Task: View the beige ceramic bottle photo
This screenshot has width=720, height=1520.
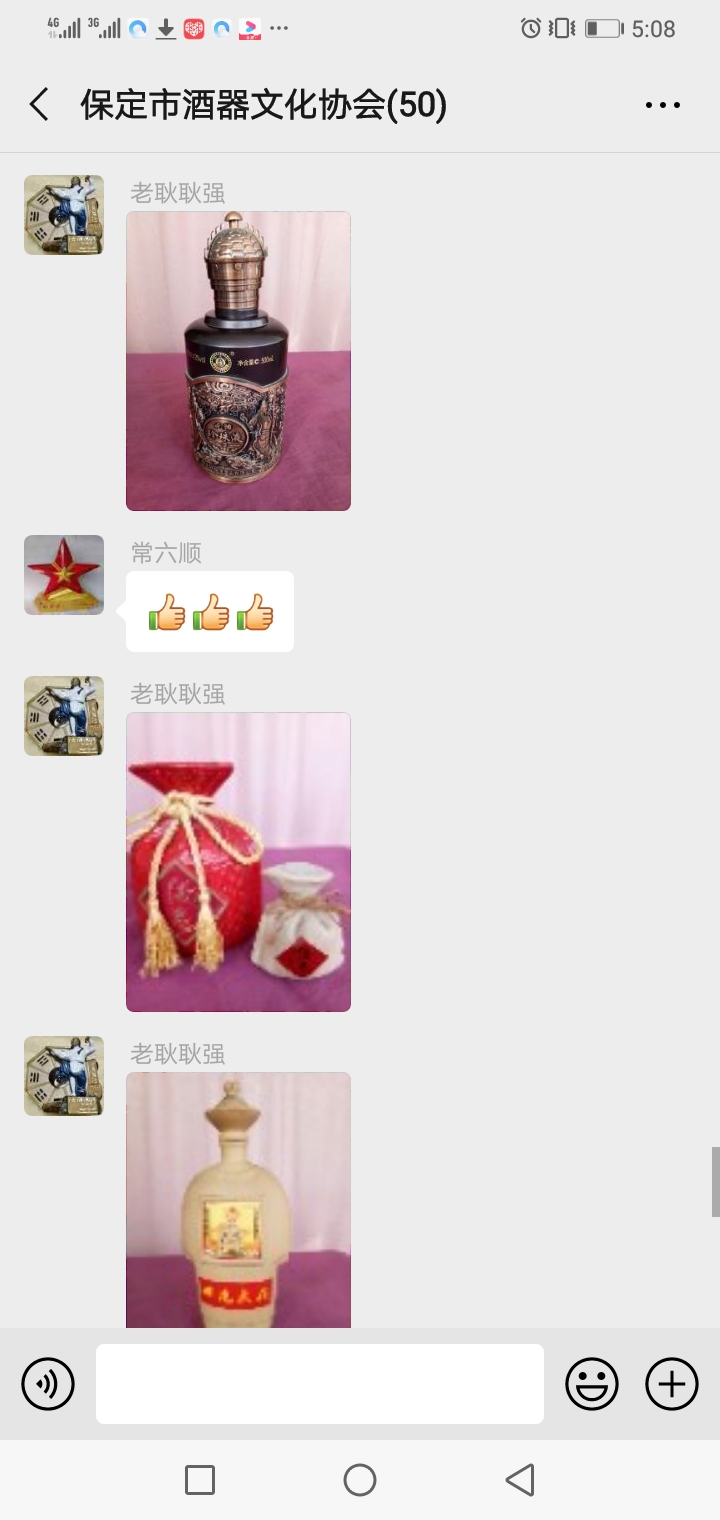Action: coord(238,1200)
